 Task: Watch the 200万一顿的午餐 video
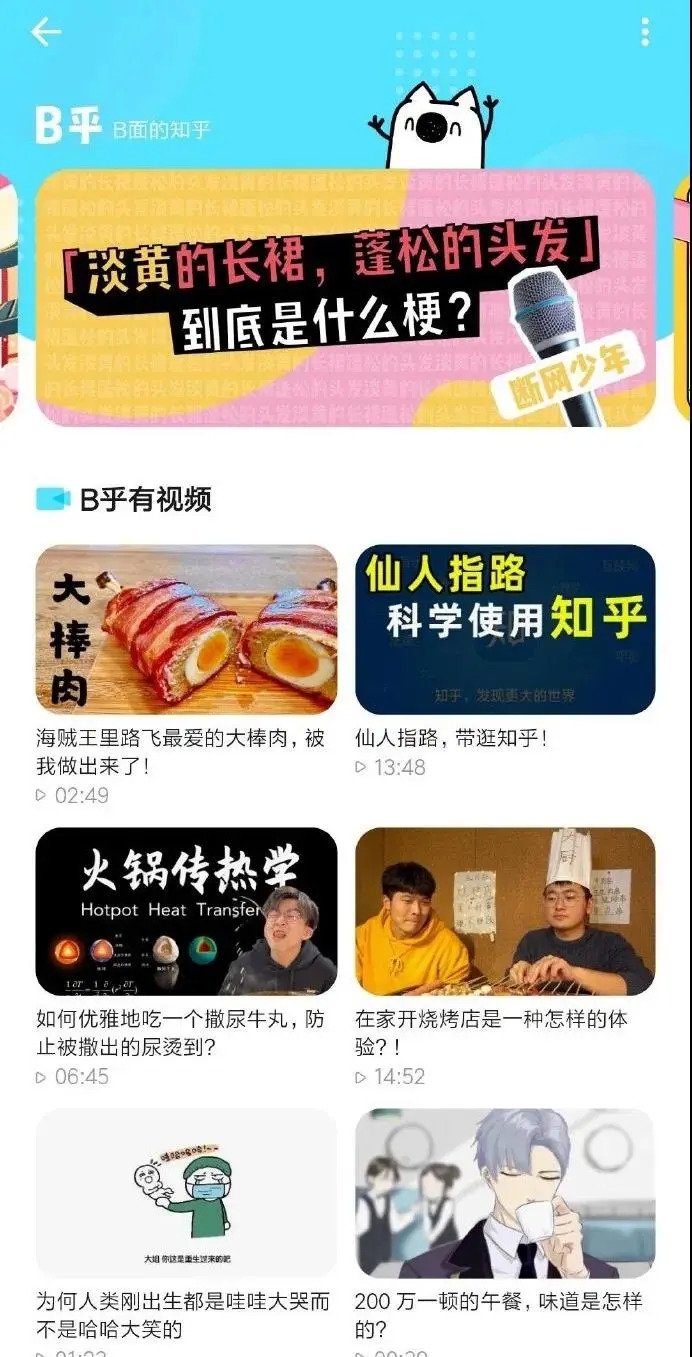coord(505,1192)
